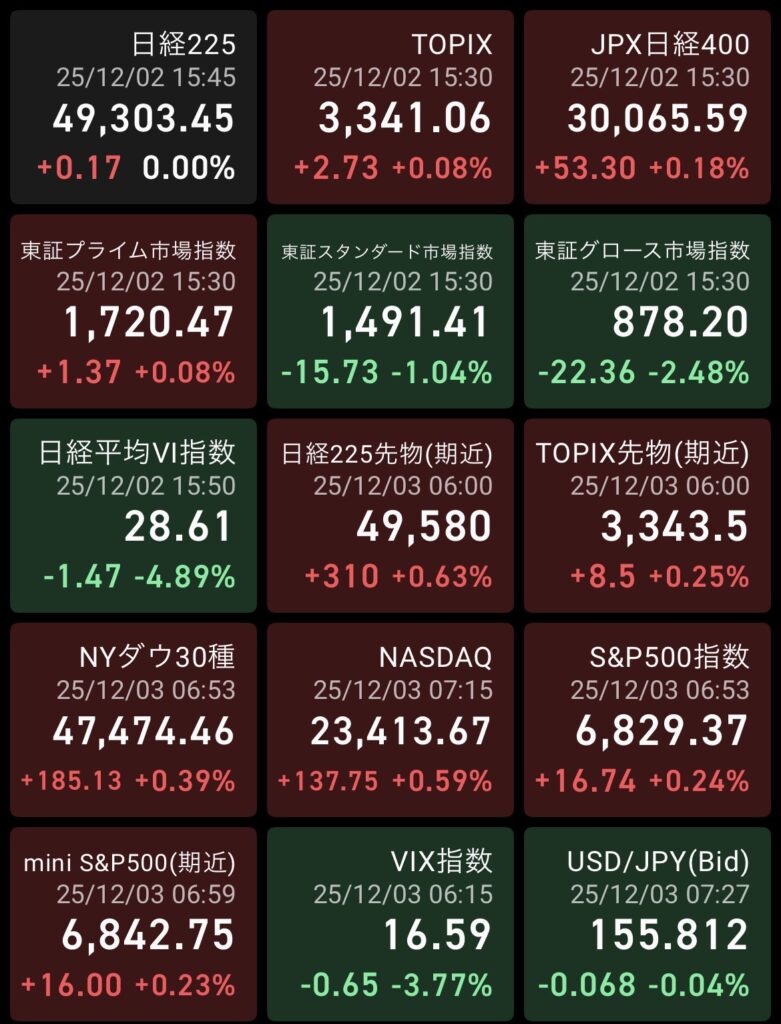Screen dimensions: 781x1024
Task: Select TOPIX先物(期近) futures card
Action: point(647,515)
